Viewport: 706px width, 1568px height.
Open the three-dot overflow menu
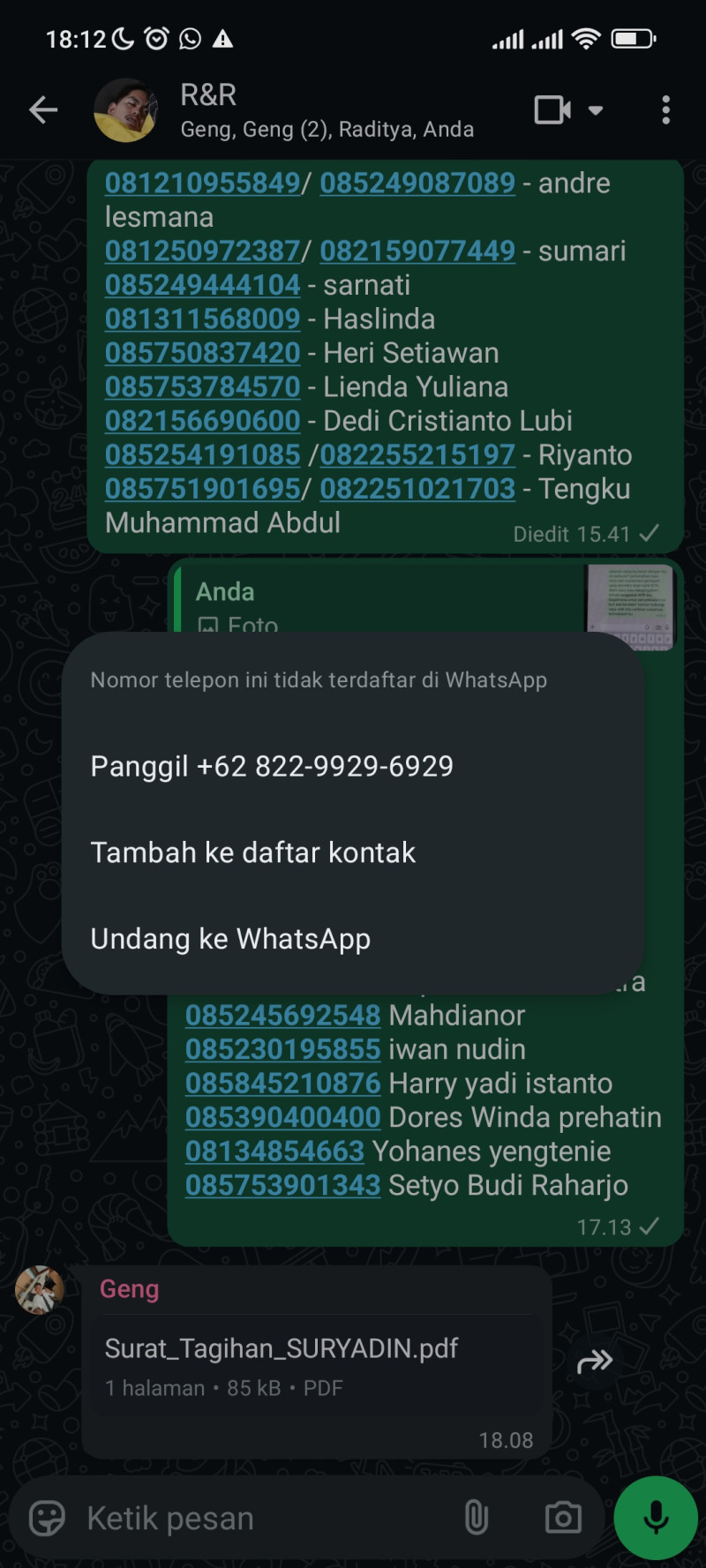666,109
